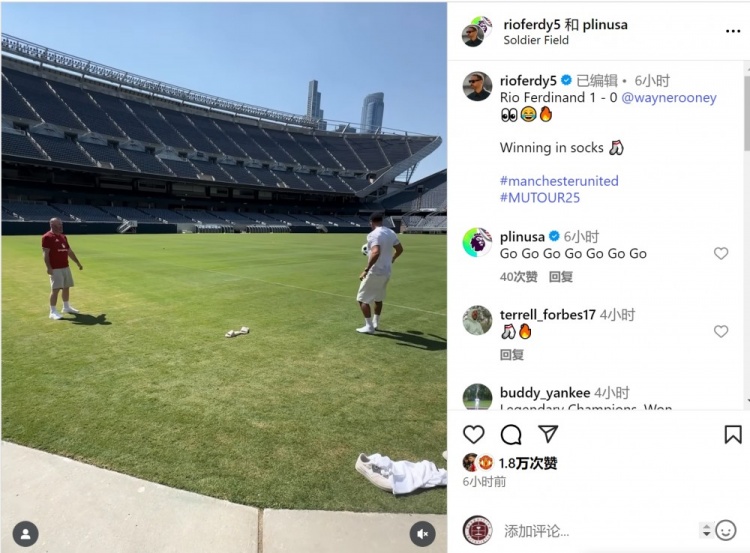View the 1.8万次赞 likes list
The height and width of the screenshot is (553, 750).
pyautogui.click(x=529, y=463)
